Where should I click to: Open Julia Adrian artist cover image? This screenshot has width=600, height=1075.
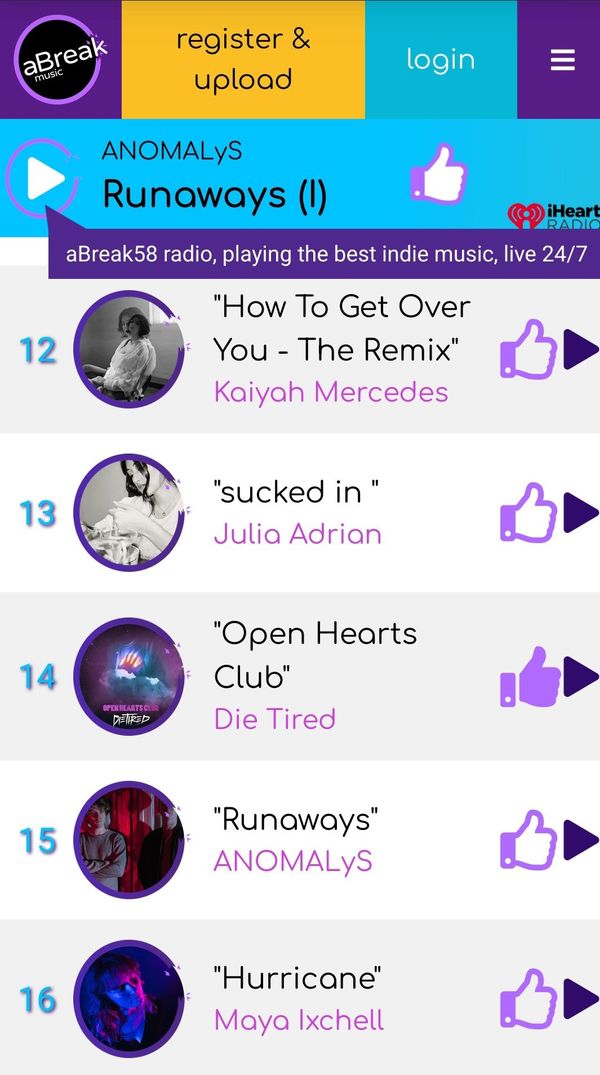click(129, 511)
